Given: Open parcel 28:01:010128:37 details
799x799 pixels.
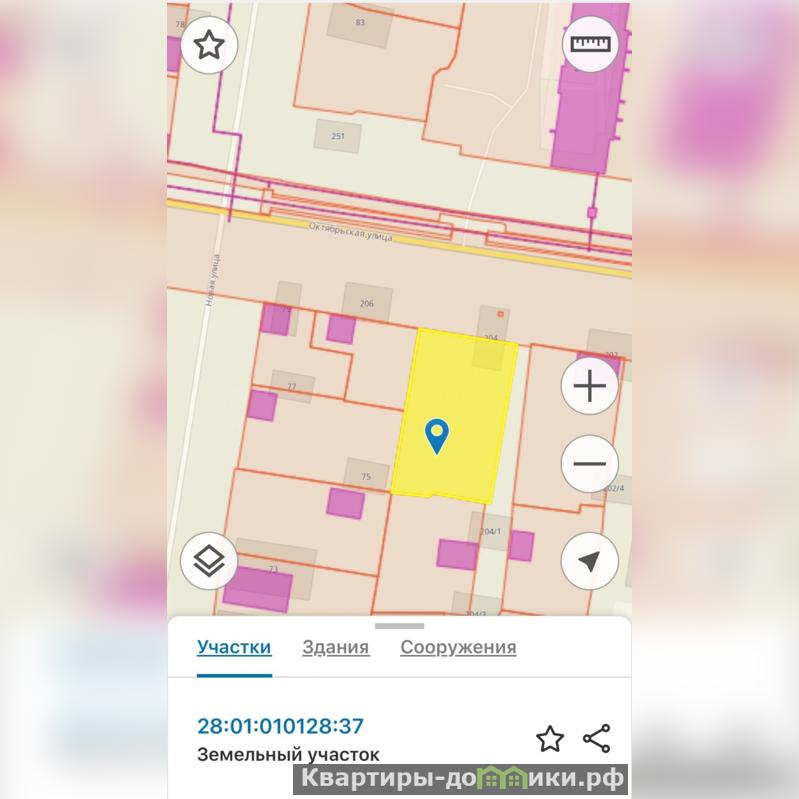Looking at the screenshot, I should 280,726.
